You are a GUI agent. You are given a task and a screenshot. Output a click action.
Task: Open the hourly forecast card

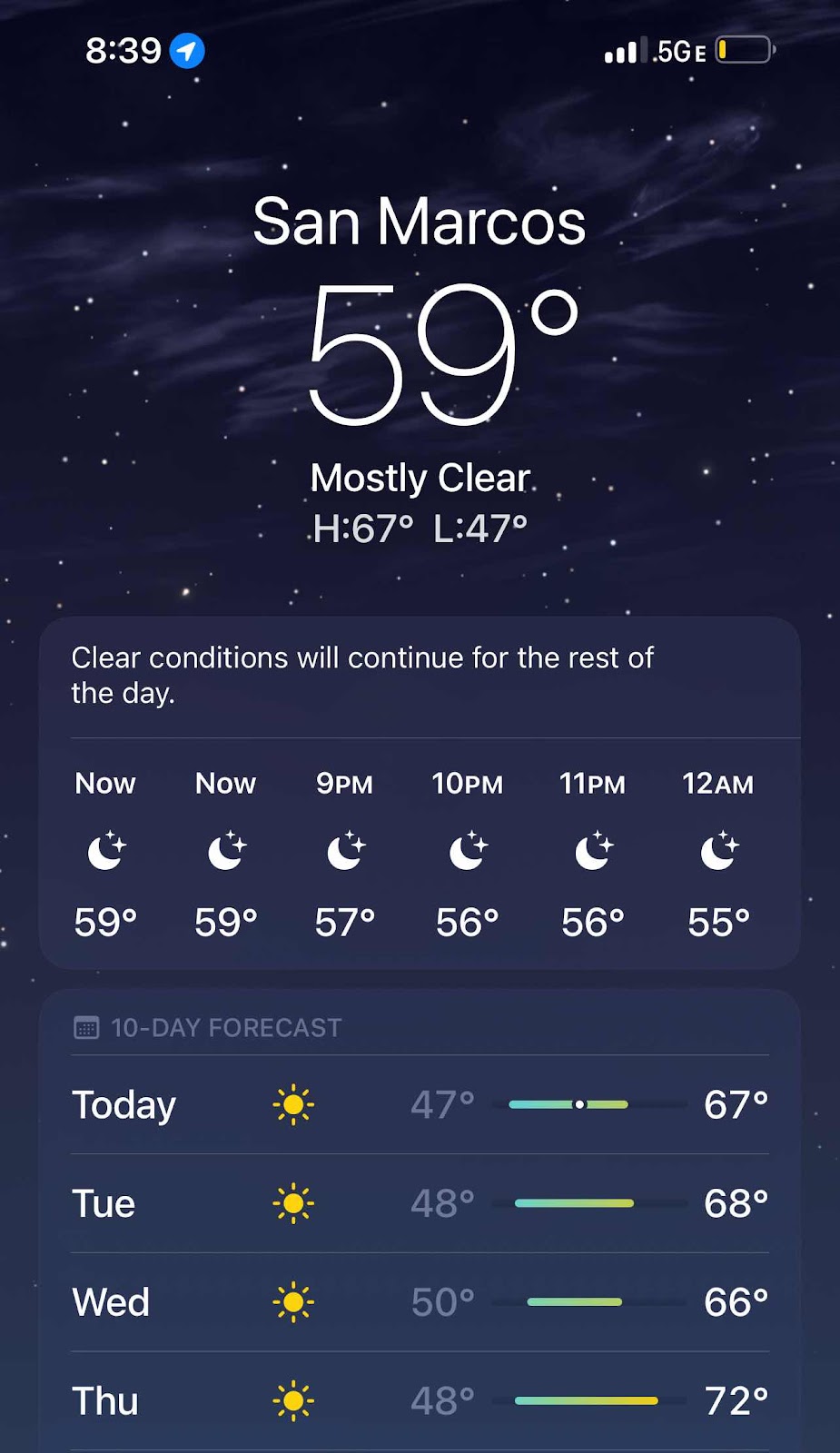(x=420, y=852)
